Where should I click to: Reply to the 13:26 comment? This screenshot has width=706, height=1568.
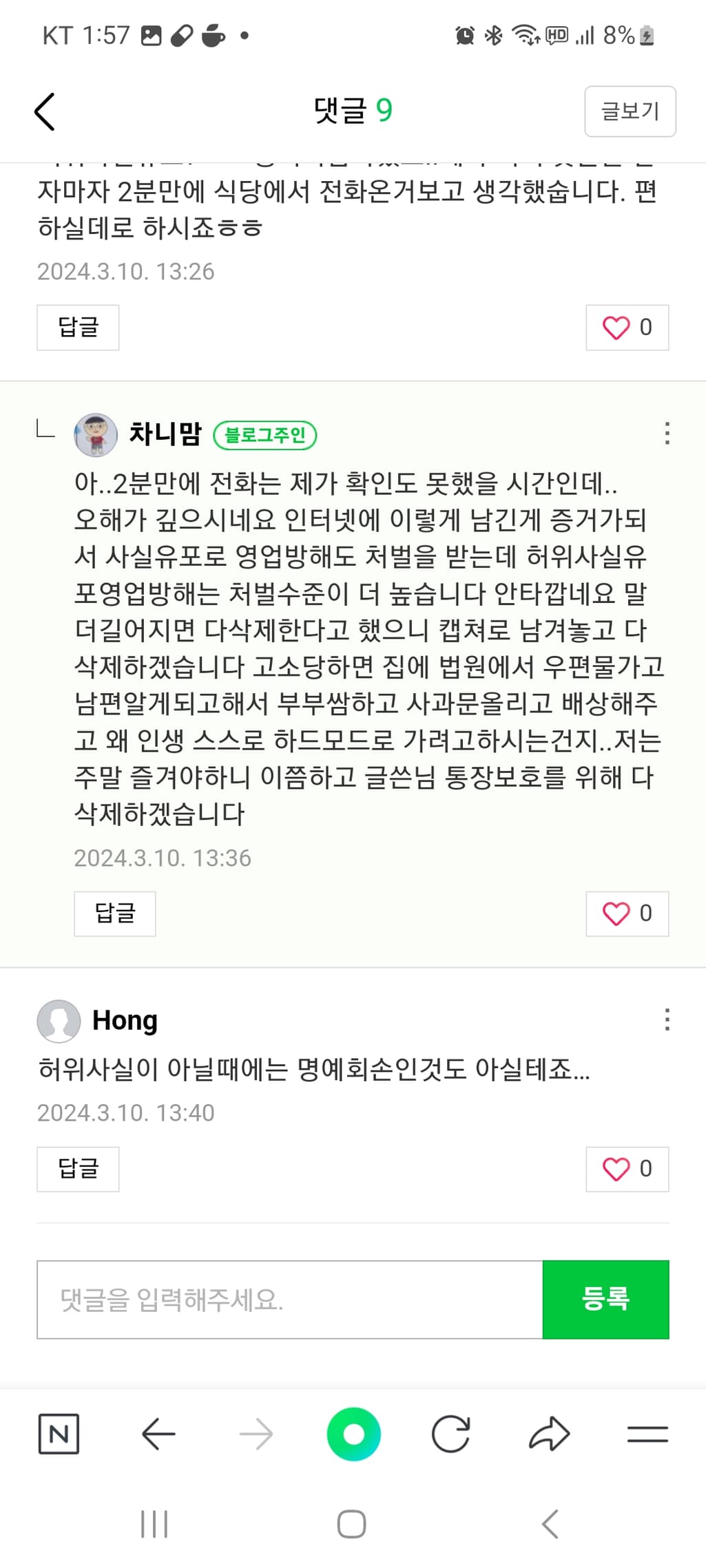pyautogui.click(x=78, y=328)
